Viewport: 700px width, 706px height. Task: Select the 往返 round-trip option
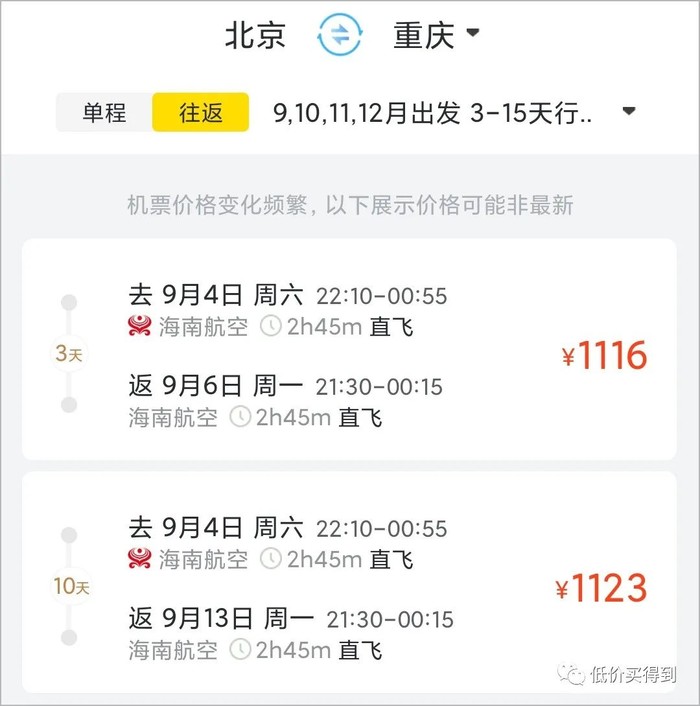(x=200, y=113)
